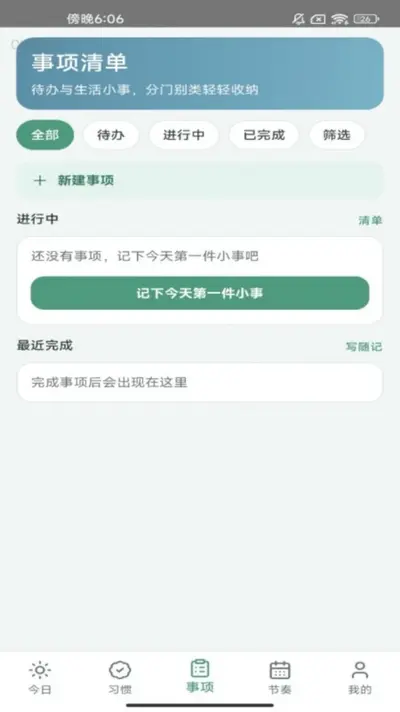Switch to the 已完成 filter

[x=264, y=135]
